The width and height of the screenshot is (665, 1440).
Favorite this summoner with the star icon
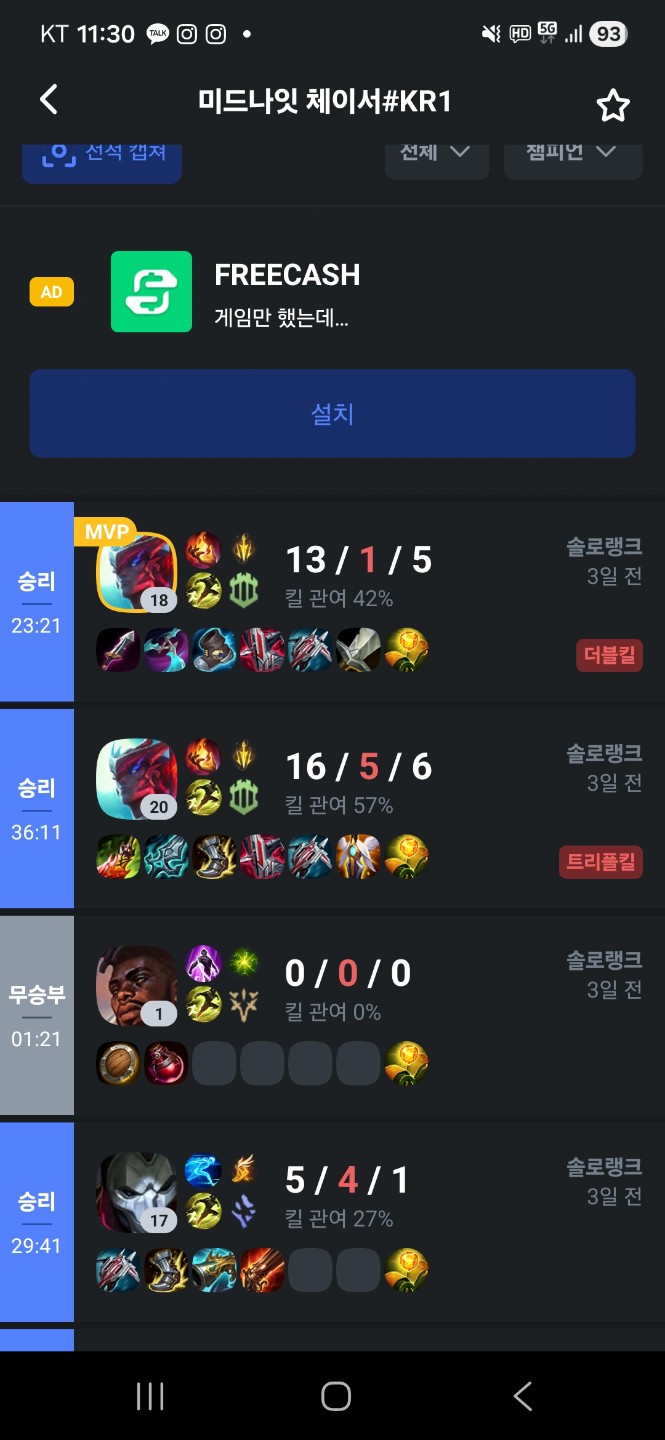point(612,105)
